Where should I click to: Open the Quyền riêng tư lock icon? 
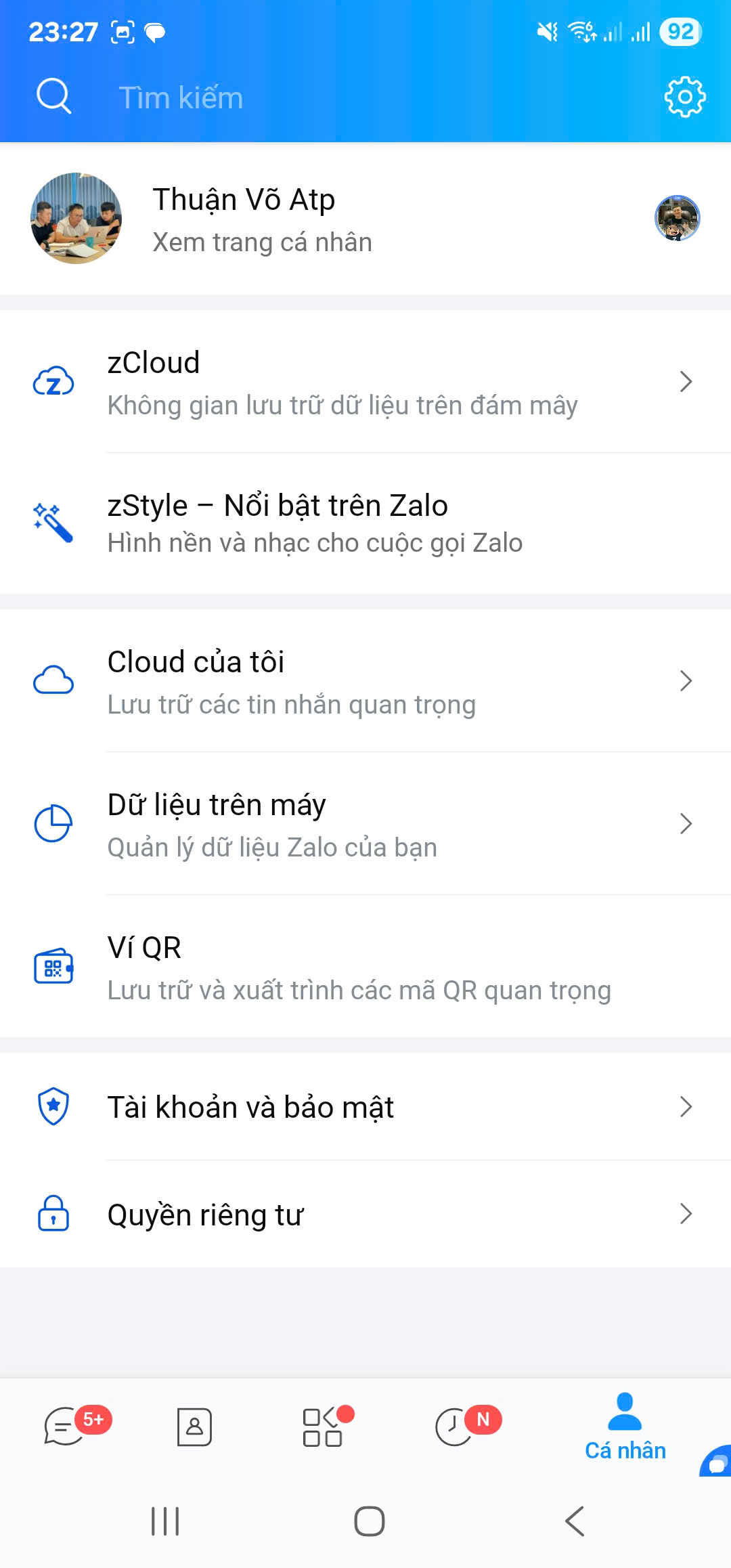(53, 1214)
